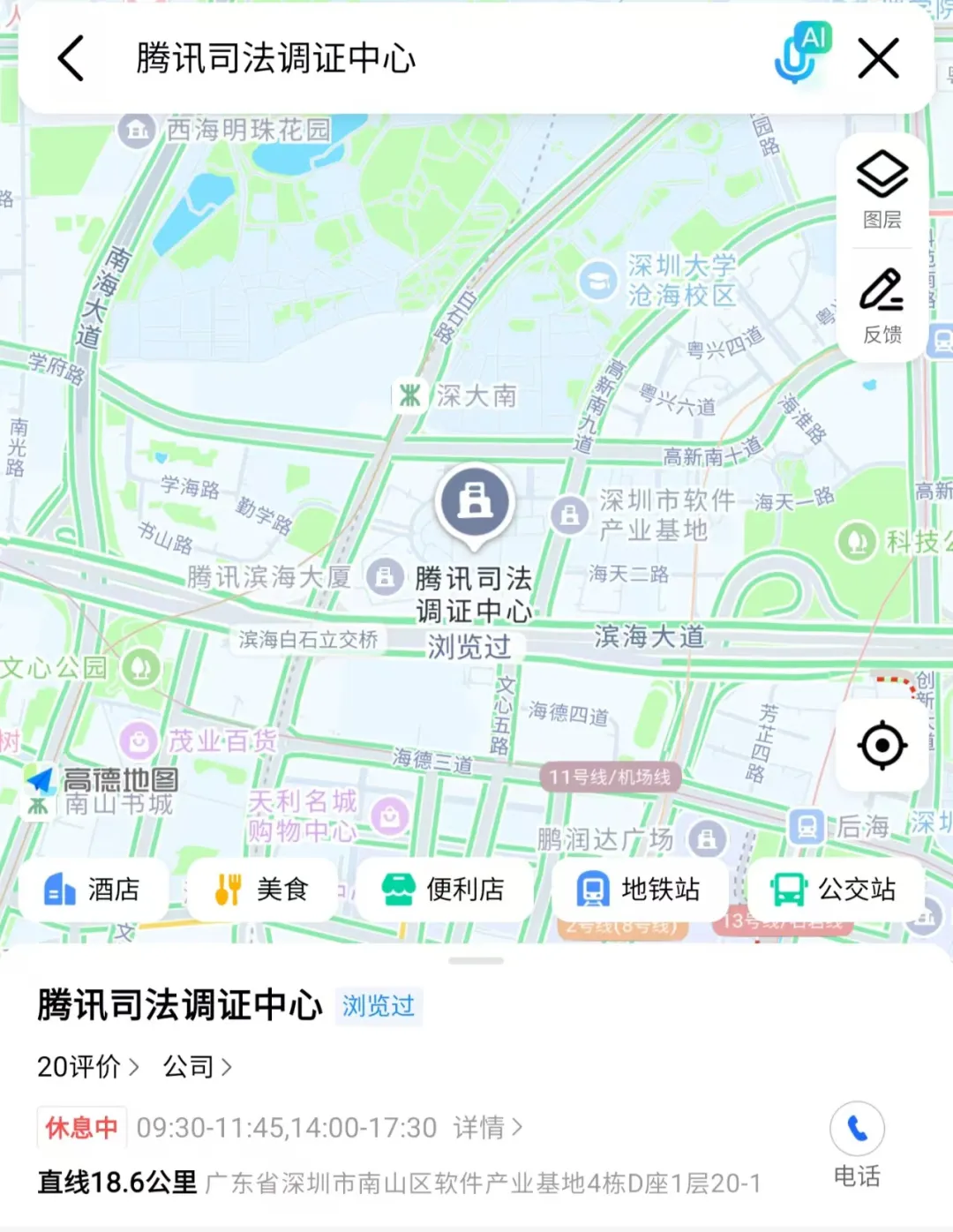The height and width of the screenshot is (1232, 953).
Task: Tap the 深圳市软件产业基地 map marker
Action: (x=570, y=515)
